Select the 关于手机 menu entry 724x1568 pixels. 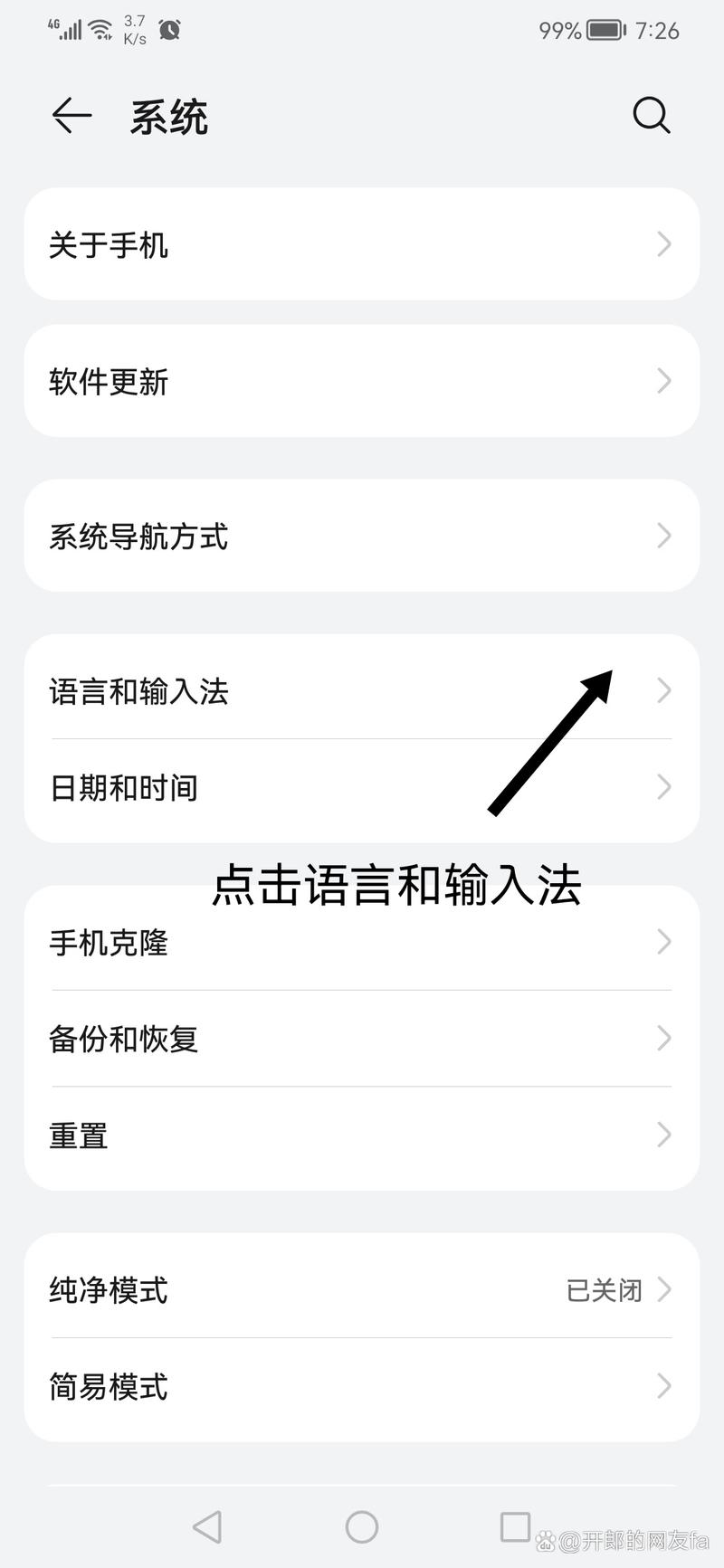pyautogui.click(x=362, y=244)
